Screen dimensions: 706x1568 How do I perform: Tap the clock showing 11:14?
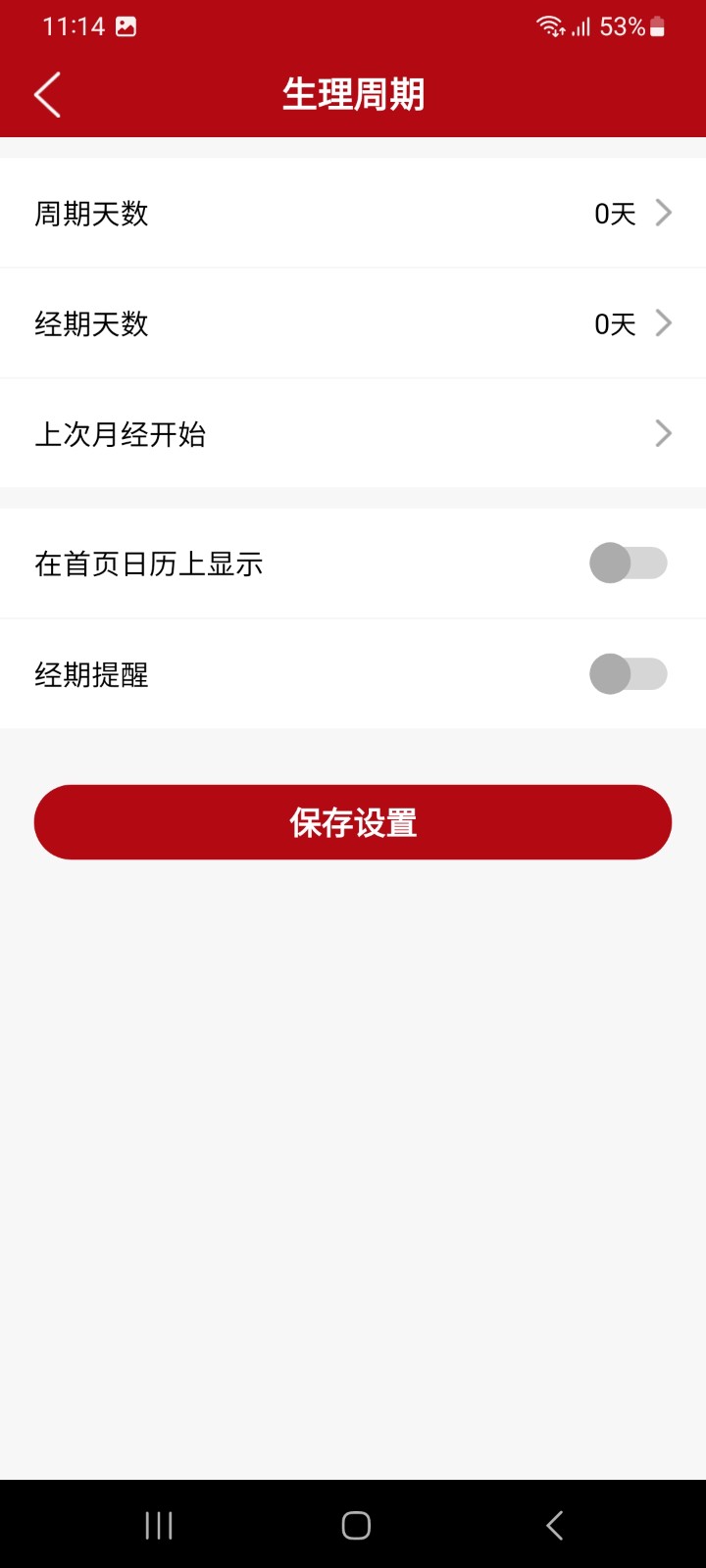click(74, 26)
